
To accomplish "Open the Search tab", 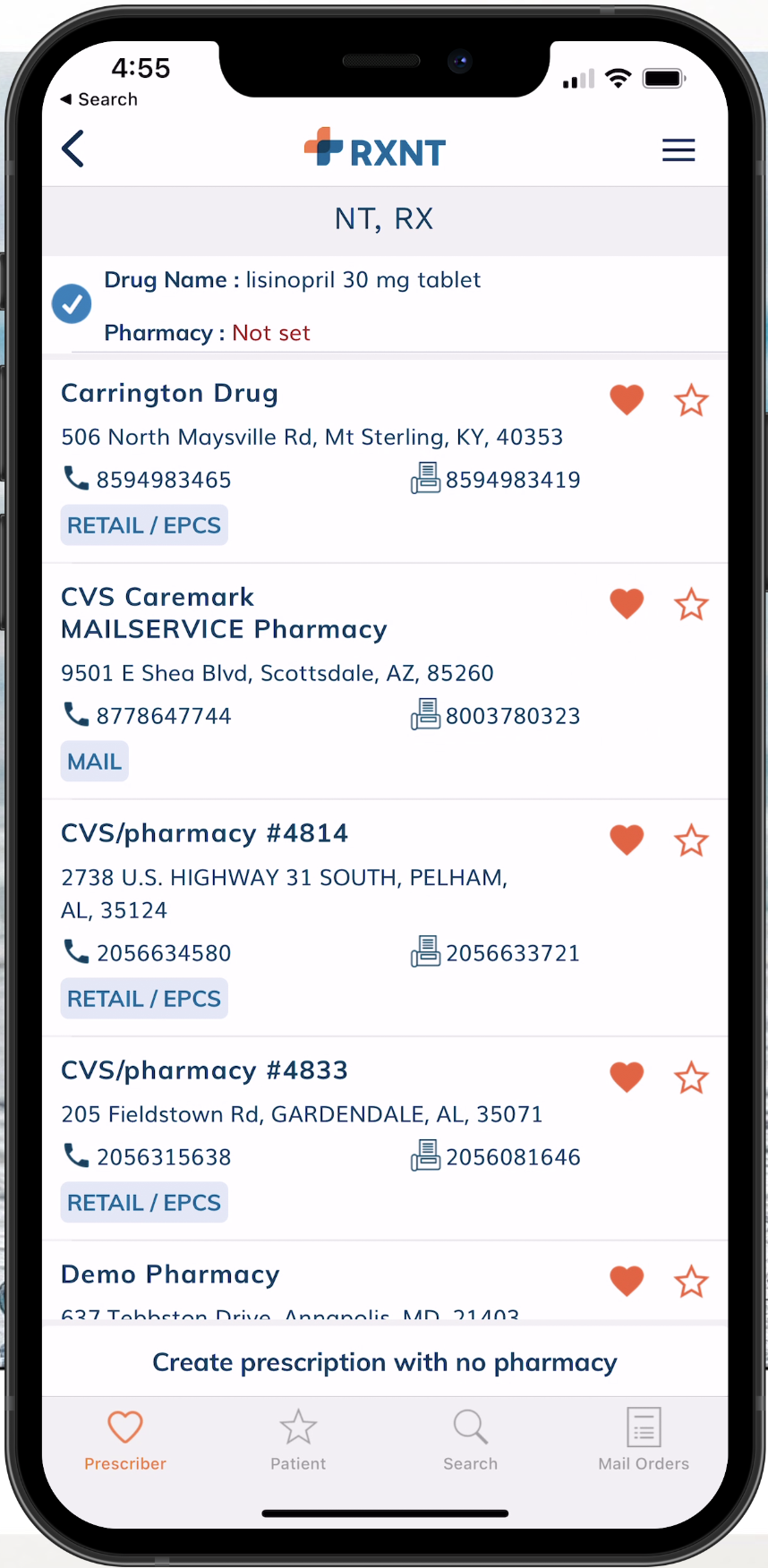I will point(470,1440).
